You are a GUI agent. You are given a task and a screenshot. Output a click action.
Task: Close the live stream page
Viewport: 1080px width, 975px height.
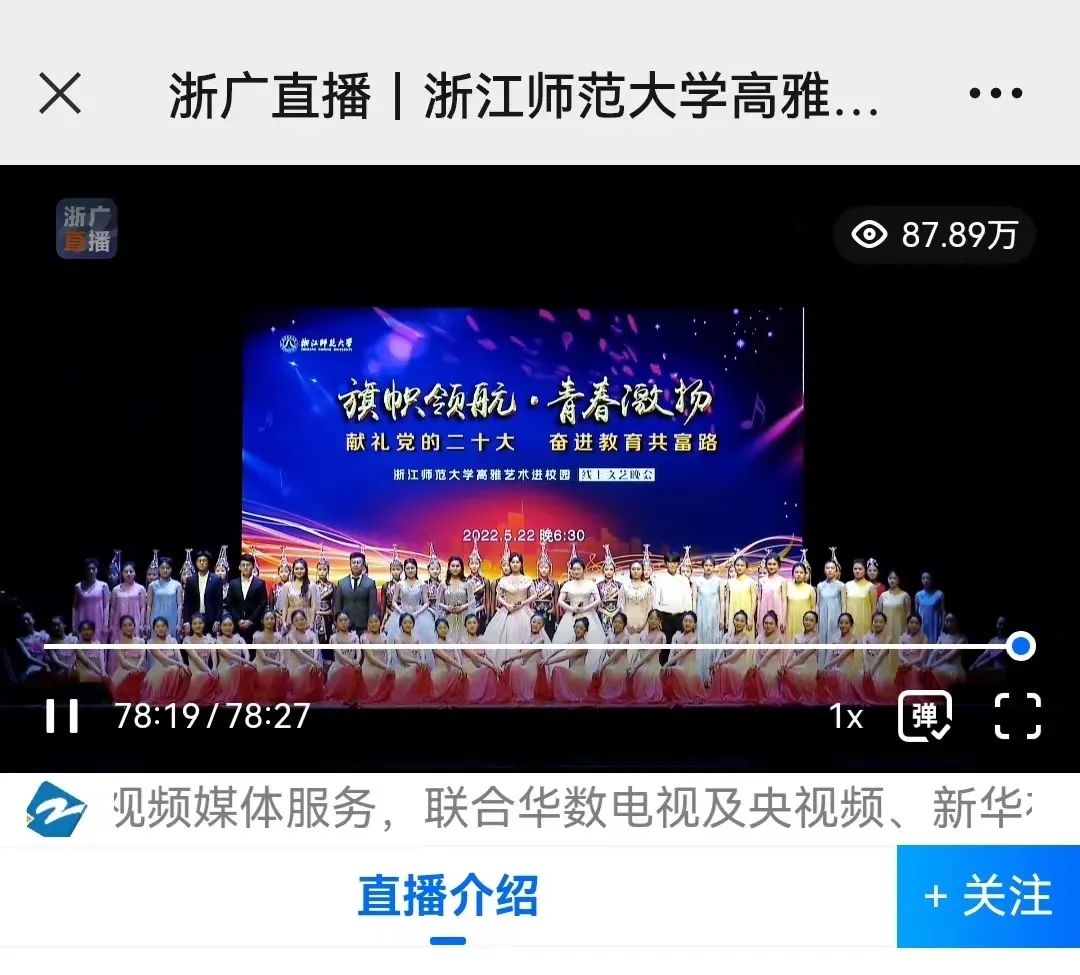(x=60, y=95)
